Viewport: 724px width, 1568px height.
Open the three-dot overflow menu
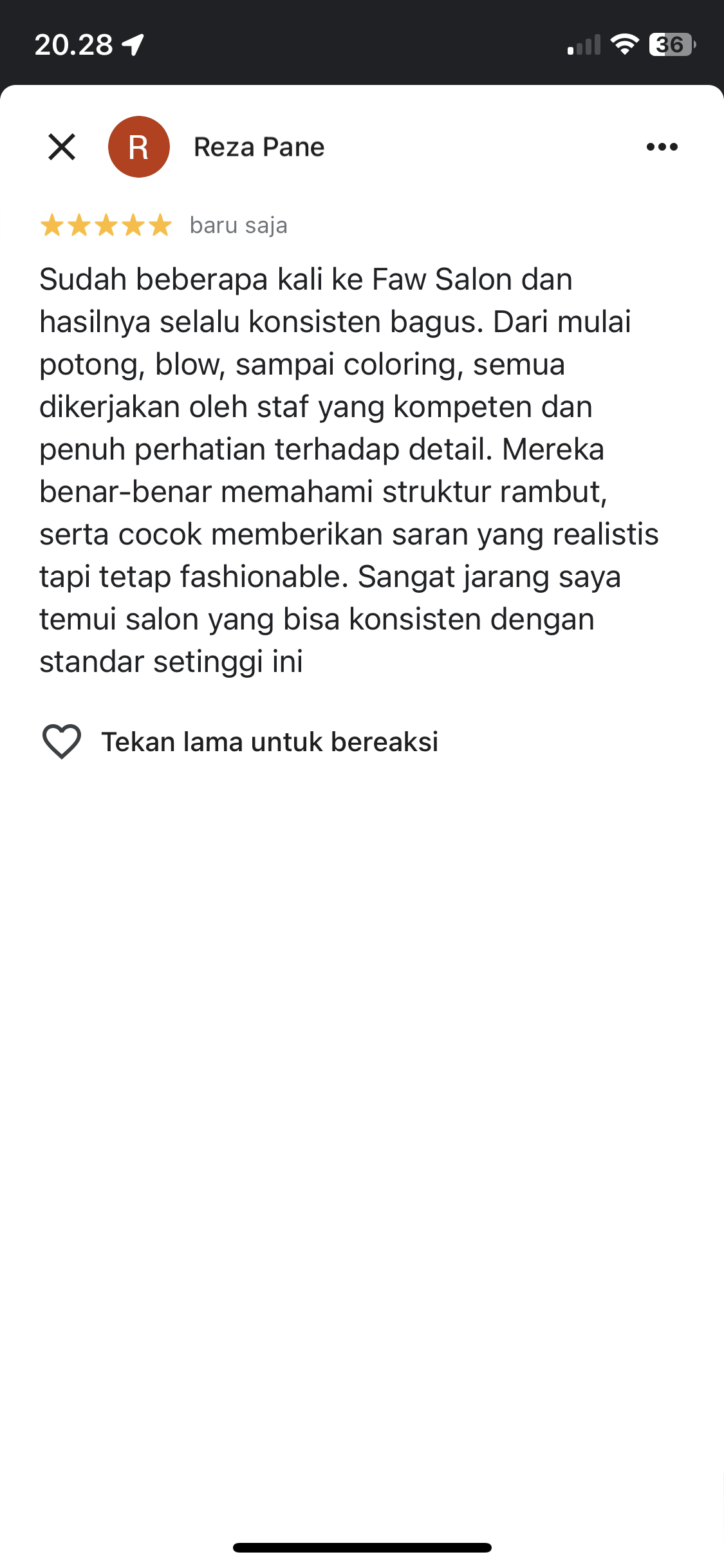[x=662, y=147]
